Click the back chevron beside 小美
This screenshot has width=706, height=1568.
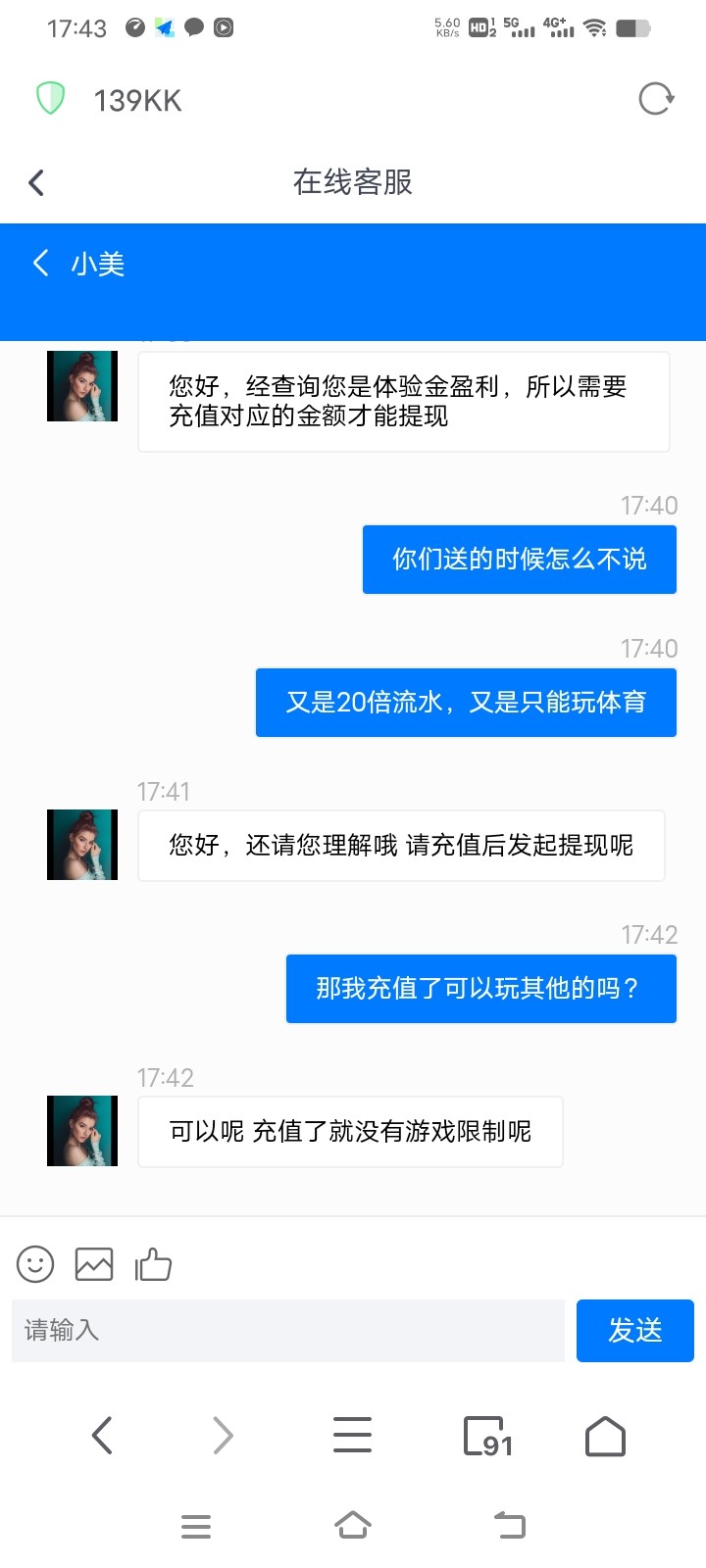[39, 264]
